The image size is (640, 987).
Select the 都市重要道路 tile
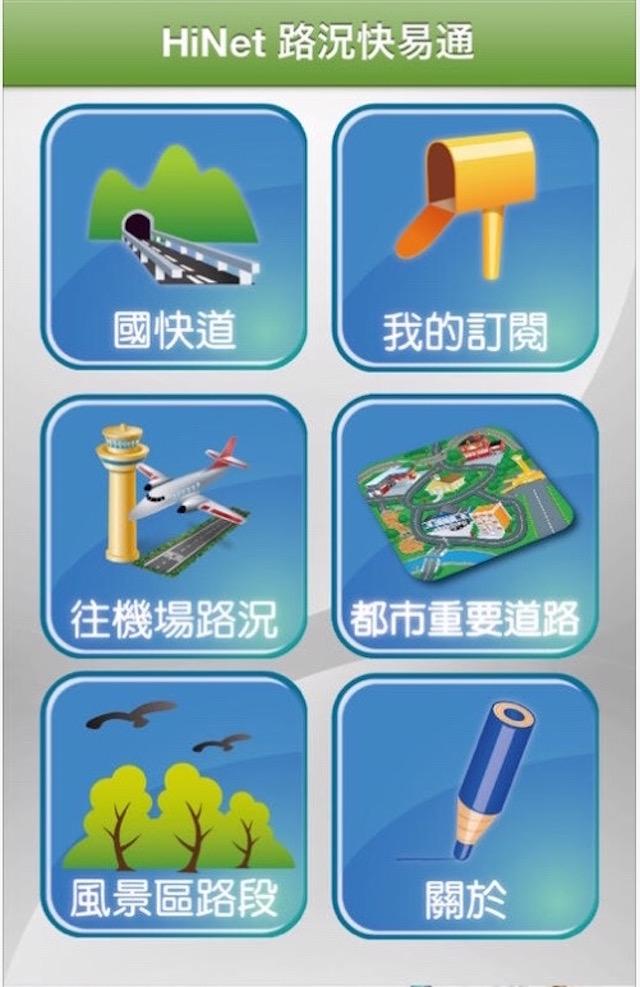pos(465,527)
